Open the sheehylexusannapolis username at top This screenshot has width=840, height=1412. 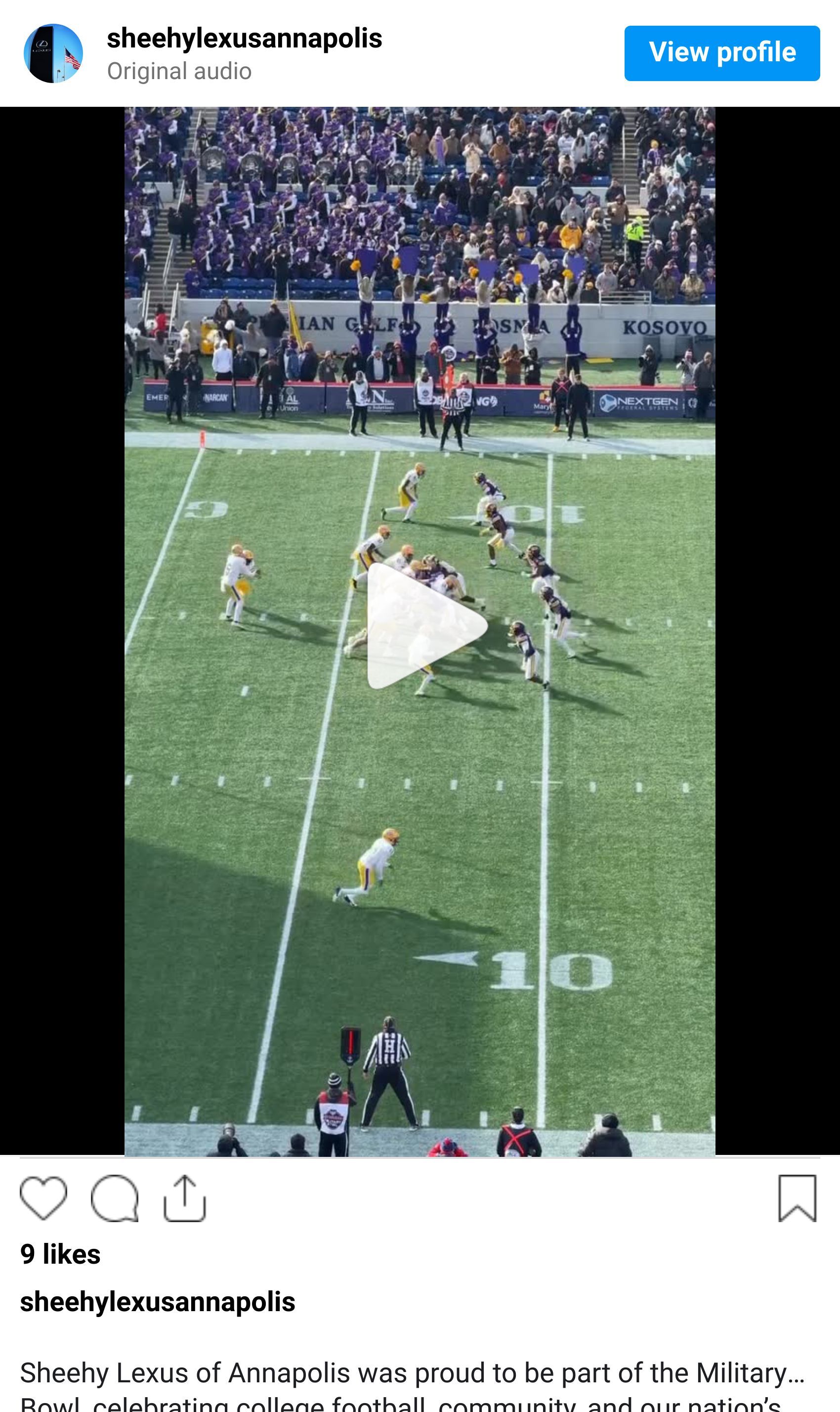[x=244, y=39]
